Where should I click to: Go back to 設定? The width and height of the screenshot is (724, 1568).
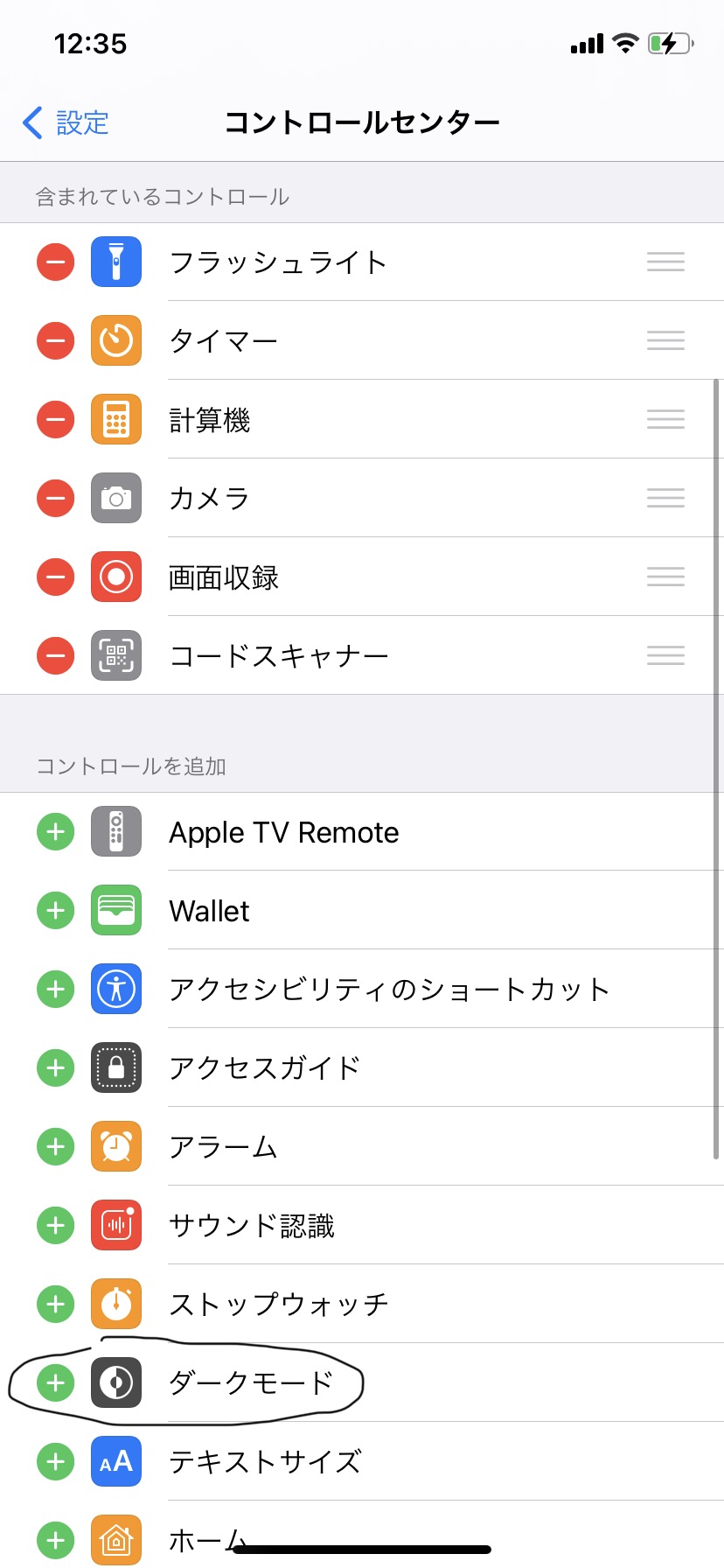pos(66,122)
